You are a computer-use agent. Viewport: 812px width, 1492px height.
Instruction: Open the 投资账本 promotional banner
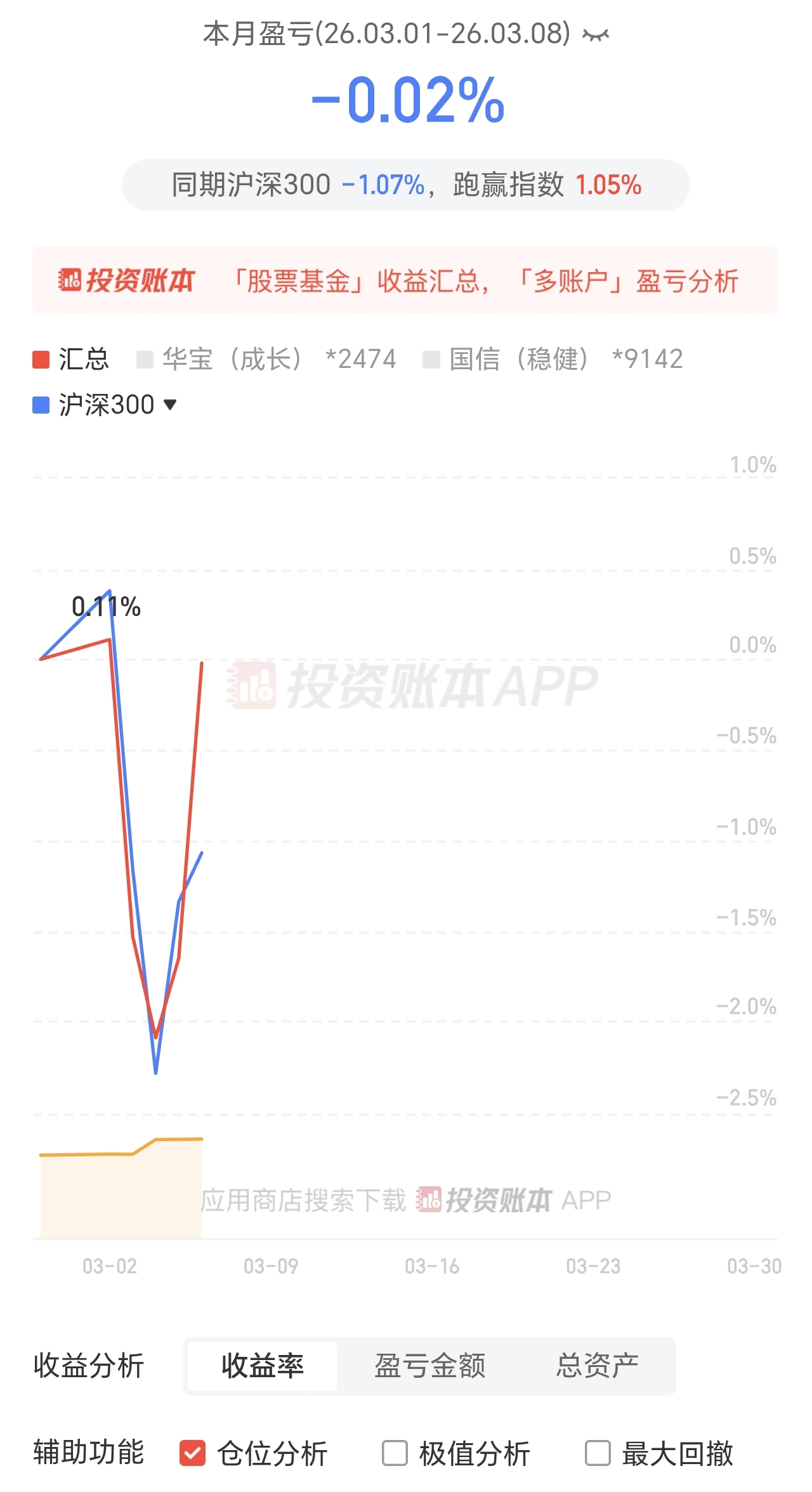click(405, 280)
